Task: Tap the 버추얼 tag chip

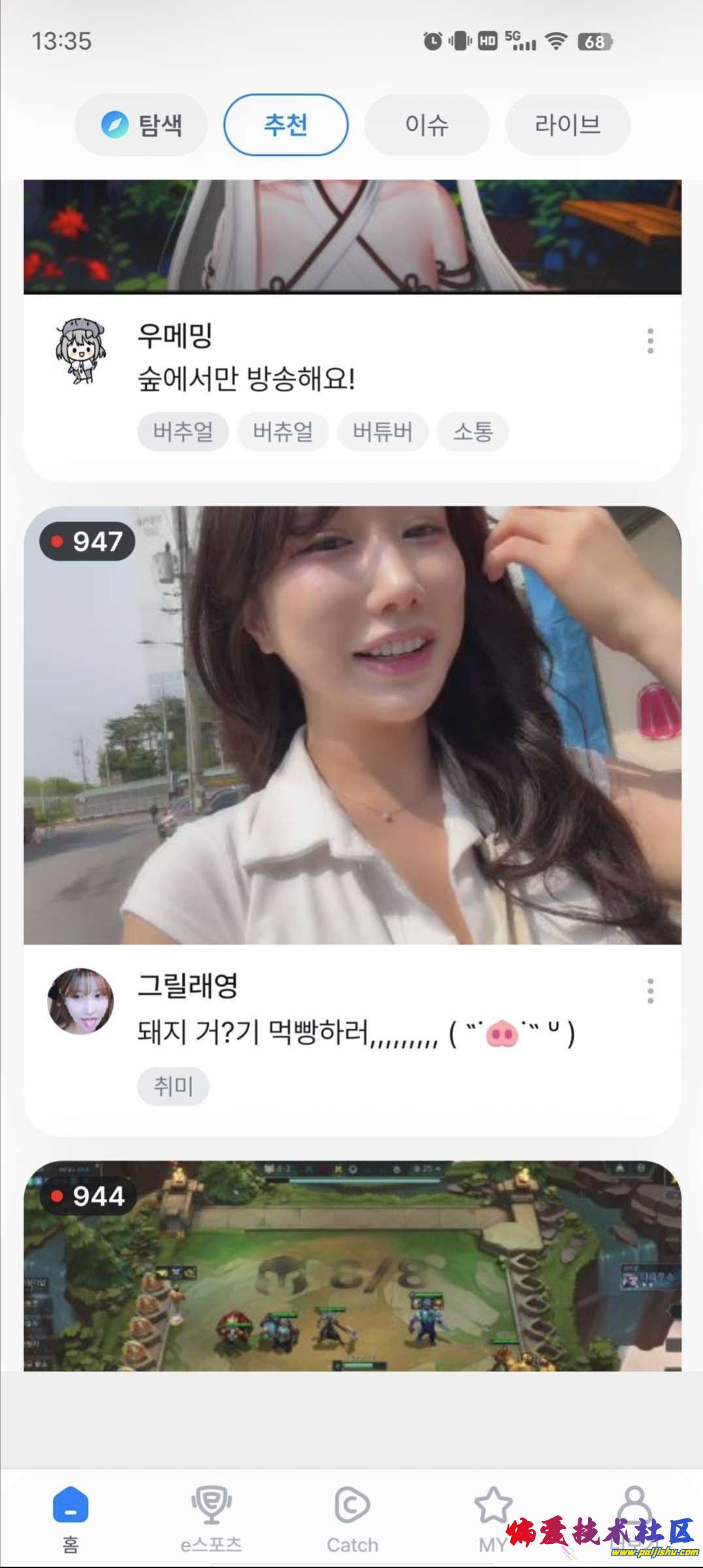Action: point(183,432)
